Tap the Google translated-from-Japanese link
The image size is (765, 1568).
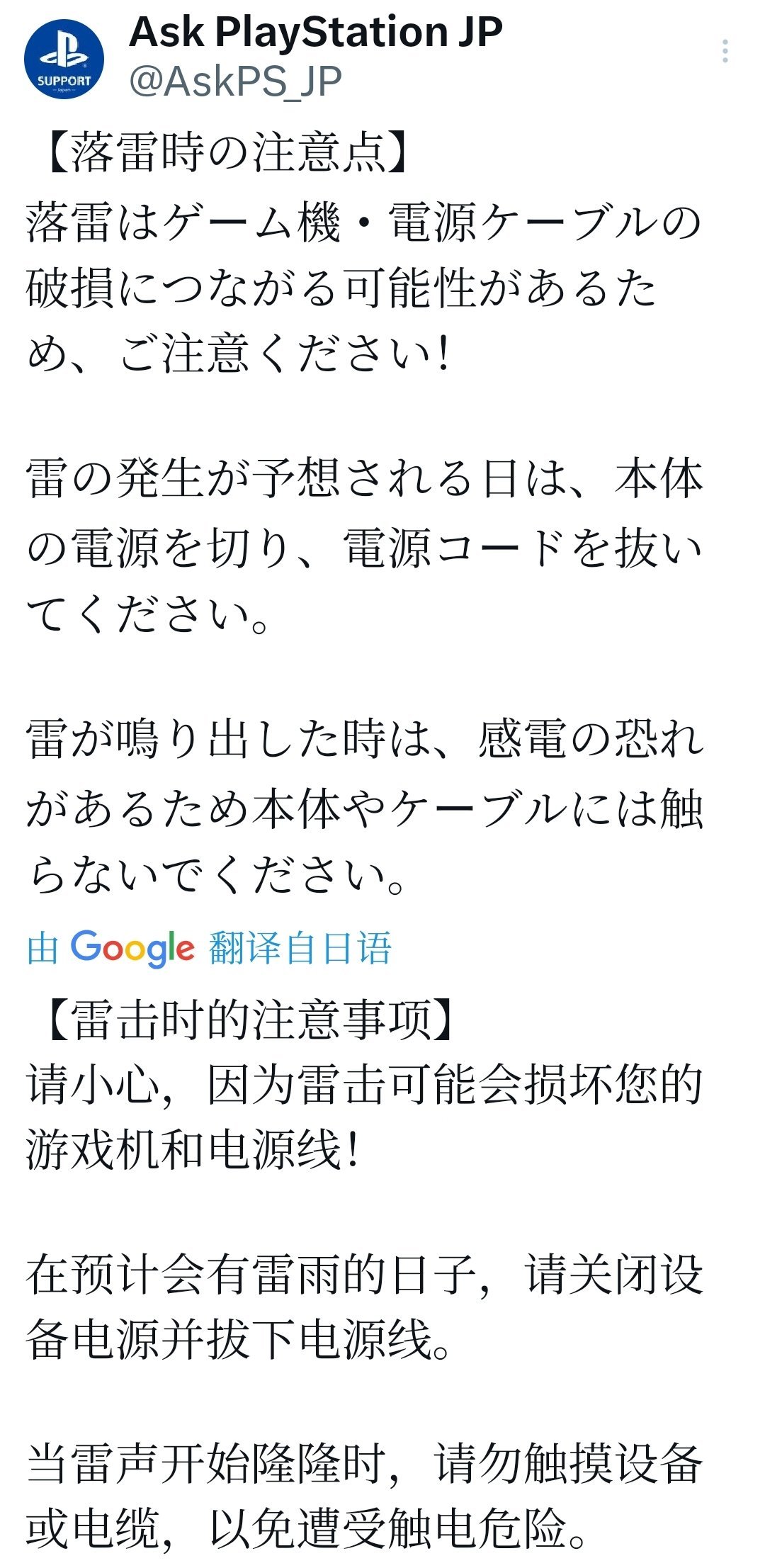[209, 948]
